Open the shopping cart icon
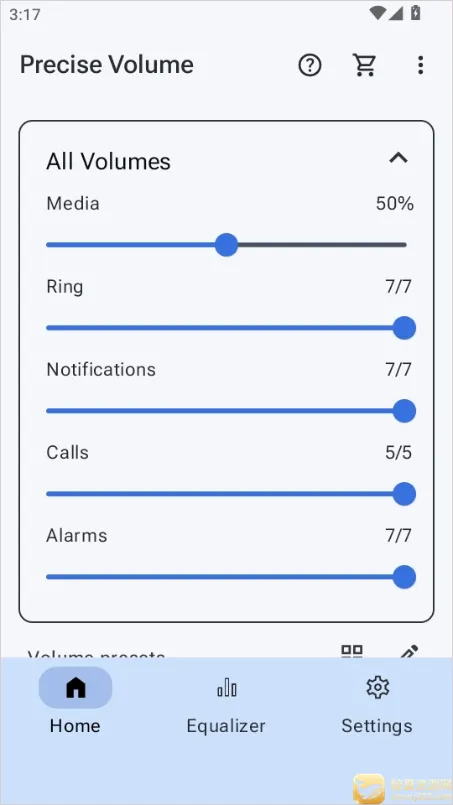 point(365,65)
